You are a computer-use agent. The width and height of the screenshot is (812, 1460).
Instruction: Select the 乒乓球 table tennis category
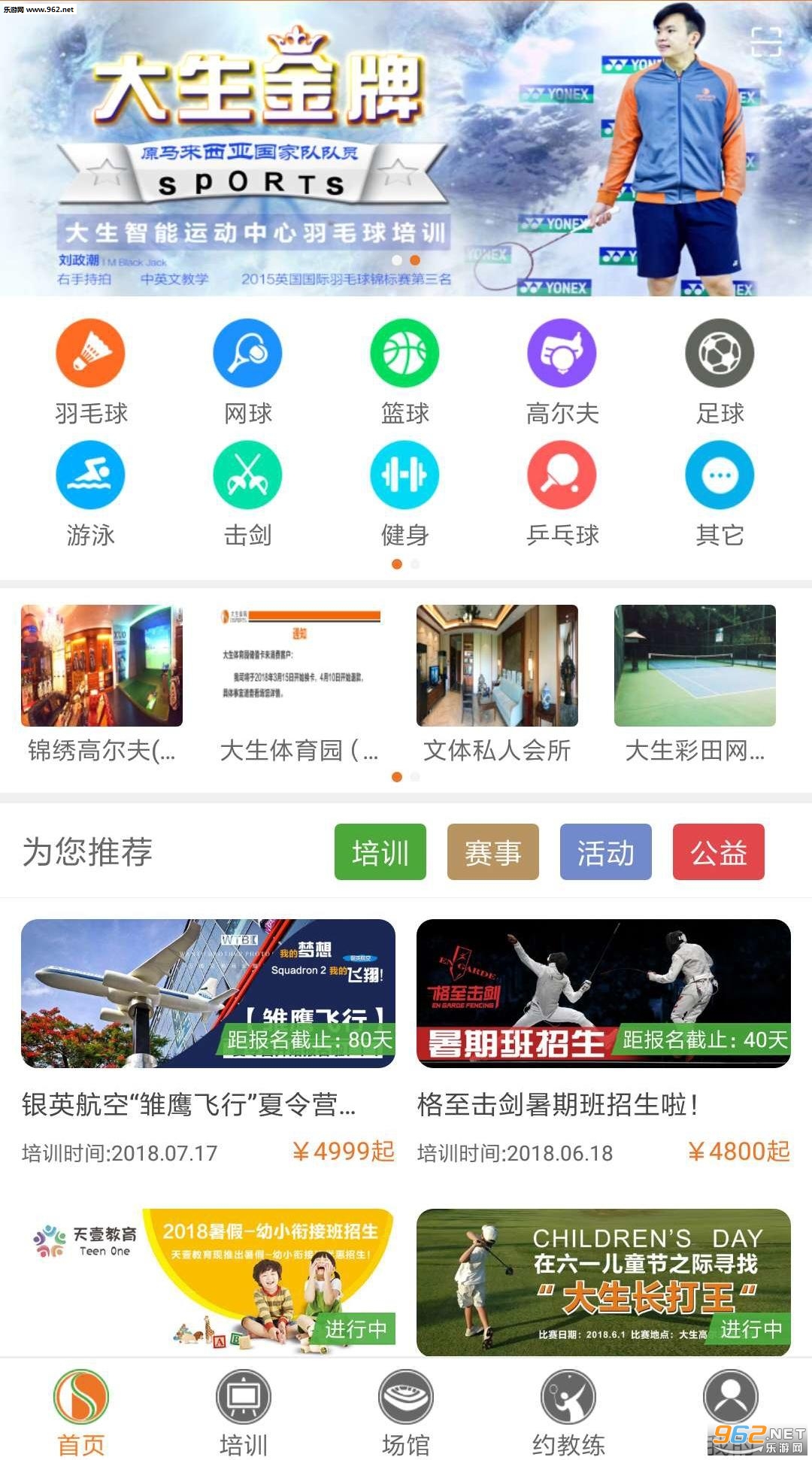562,475
